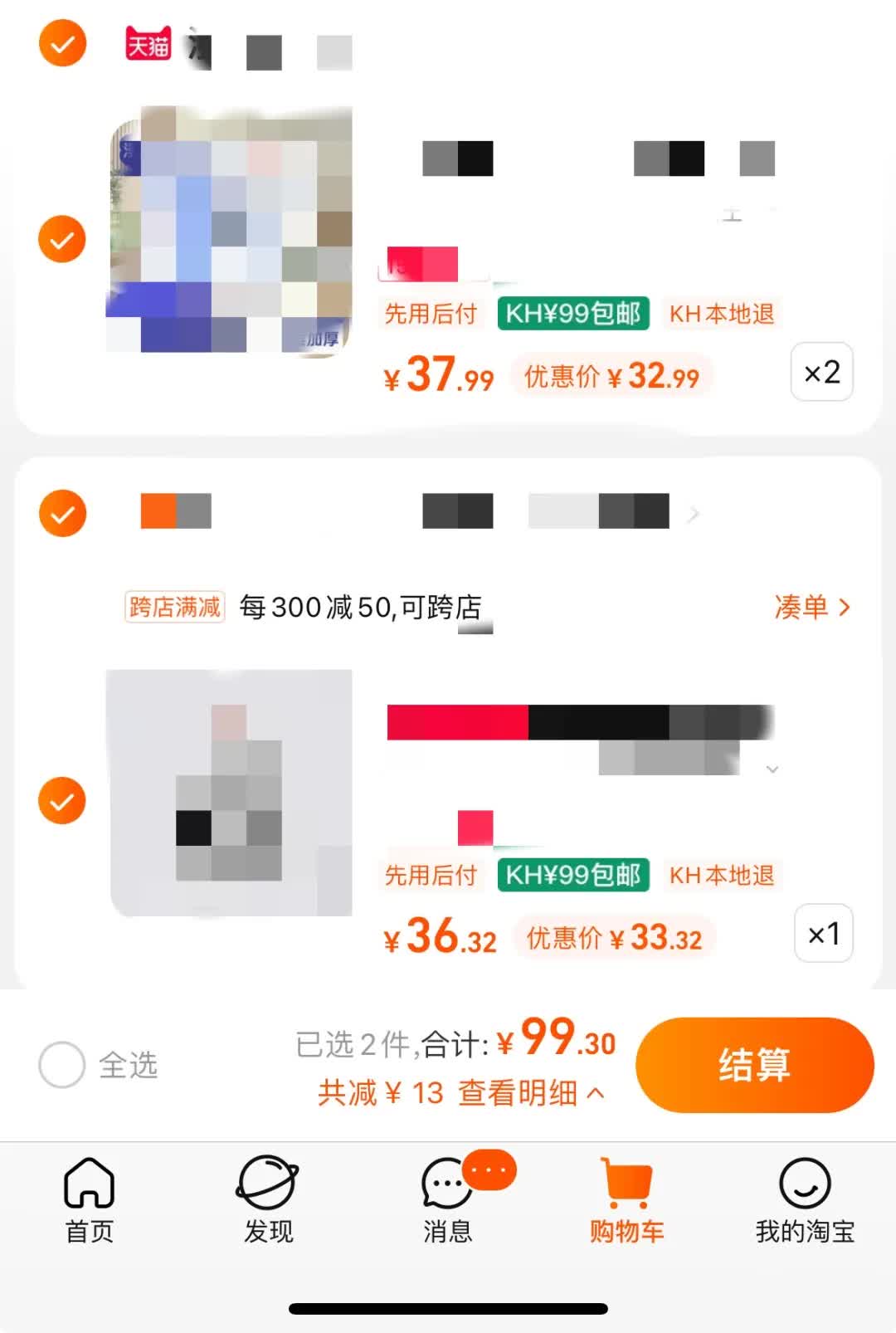Toggle the 全选 select-all circle
896x1333 pixels.
[x=62, y=1065]
